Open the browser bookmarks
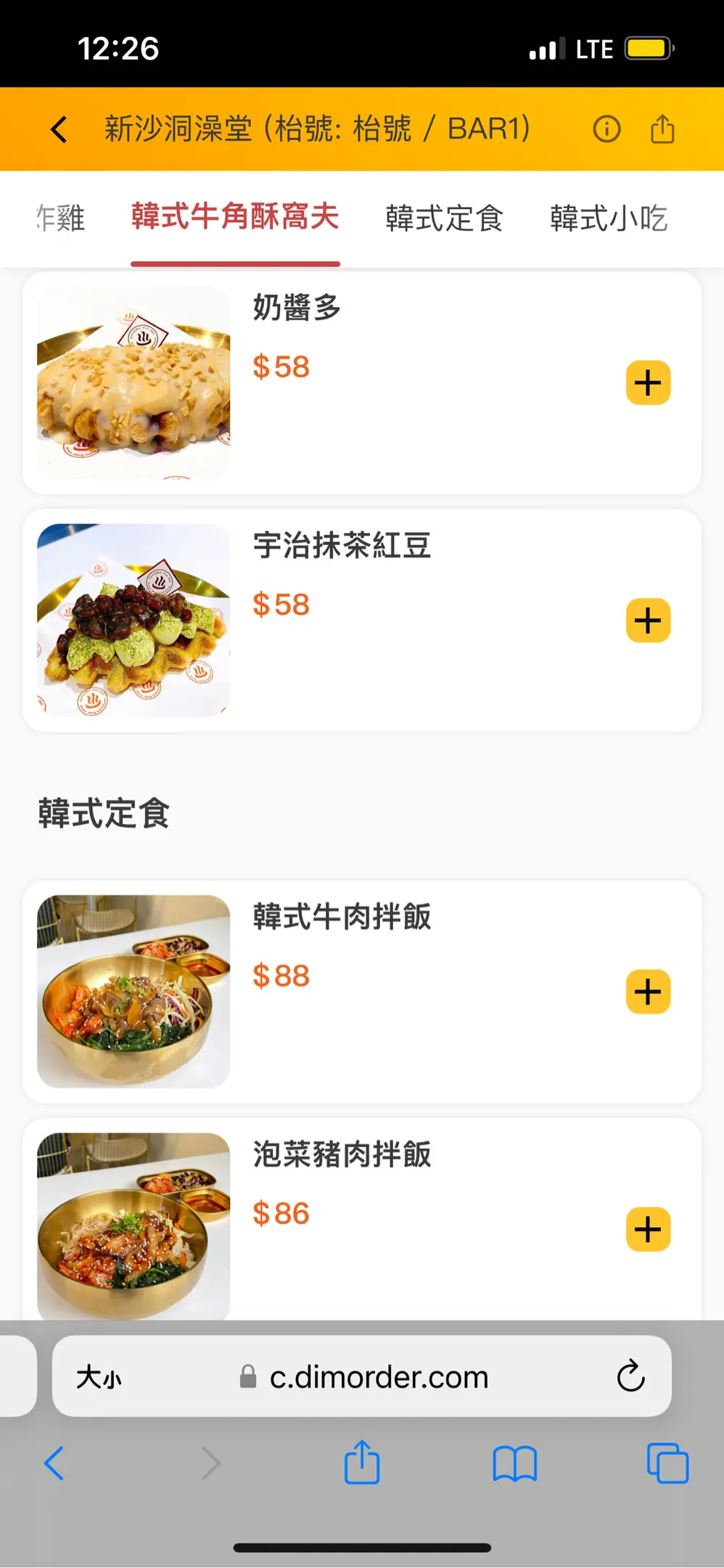Image resolution: width=724 pixels, height=1568 pixels. [514, 1463]
